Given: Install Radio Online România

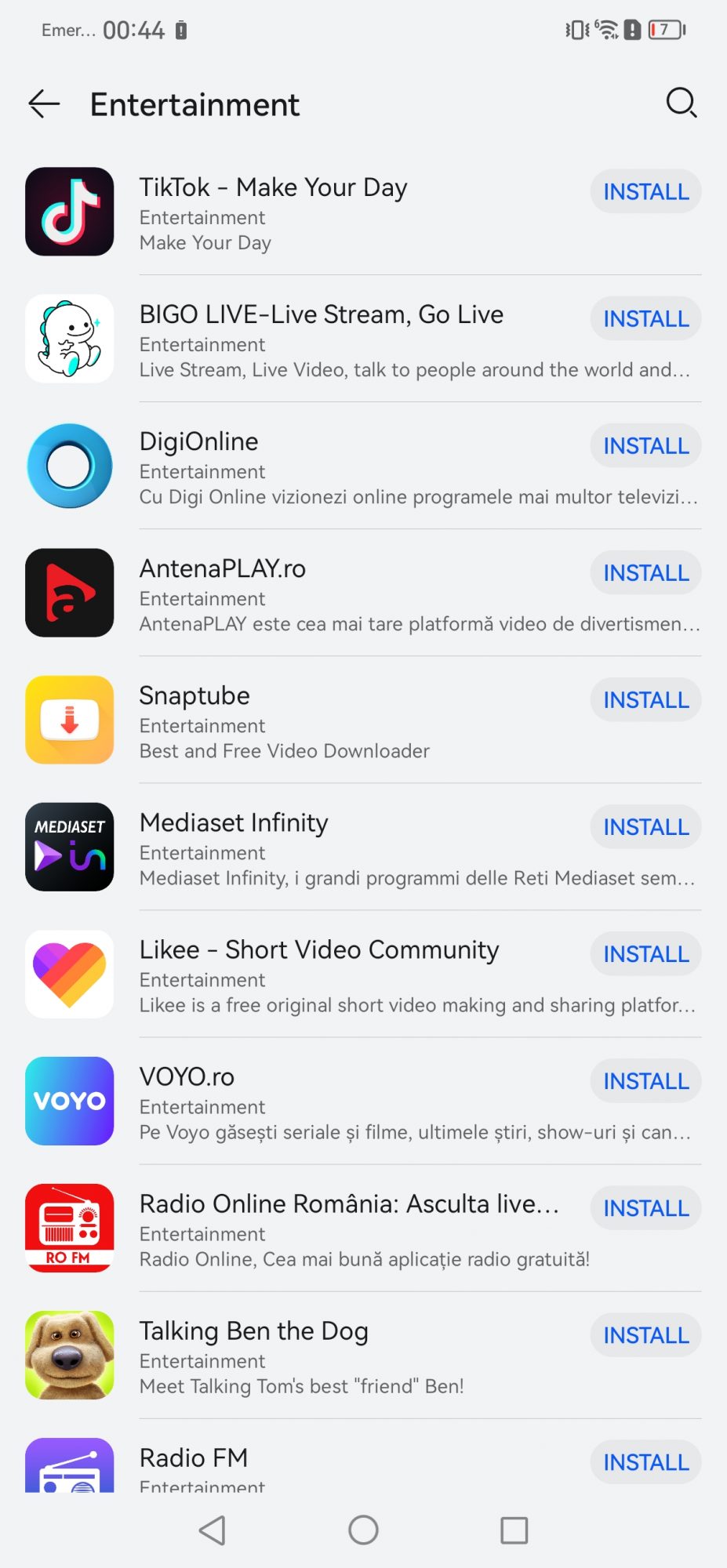Looking at the screenshot, I should tap(645, 1208).
